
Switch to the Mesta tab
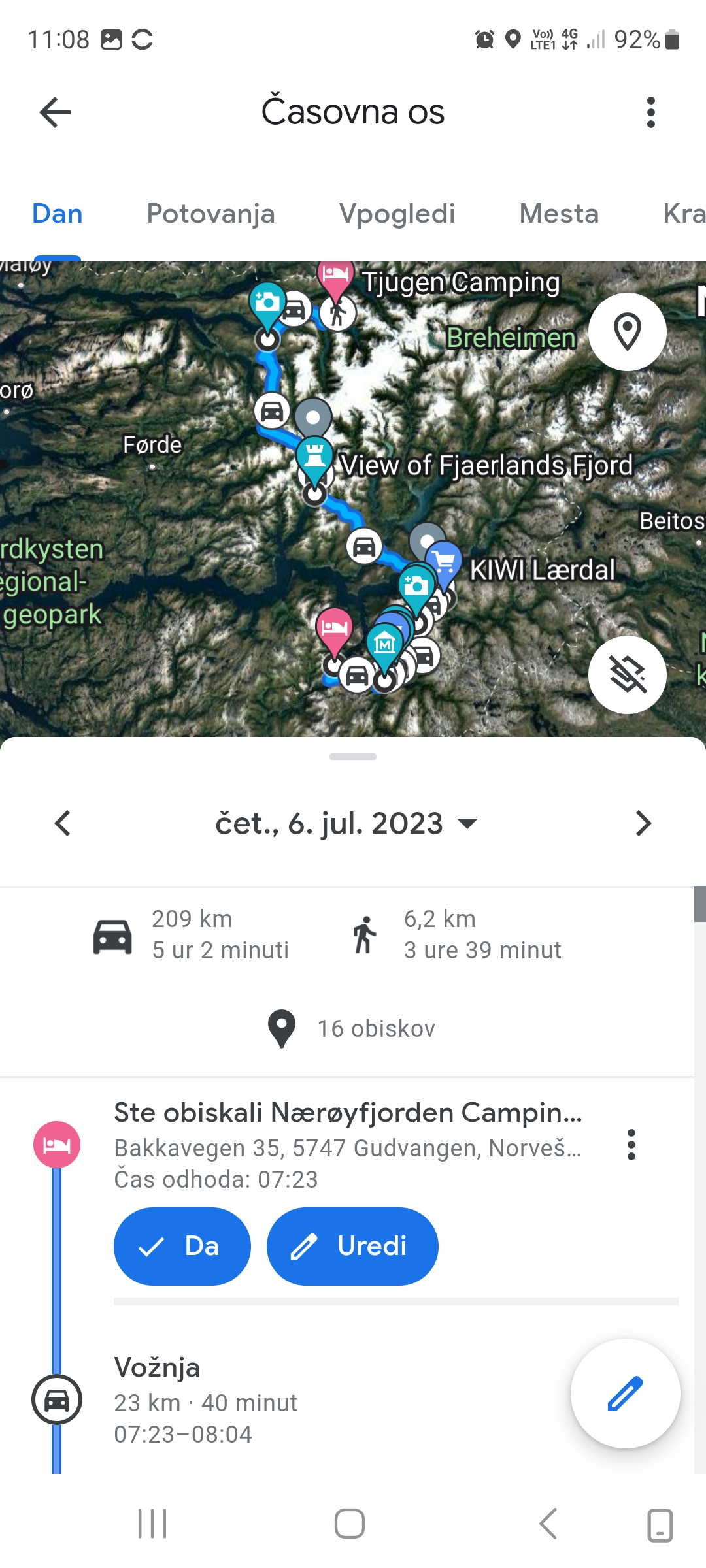[559, 214]
